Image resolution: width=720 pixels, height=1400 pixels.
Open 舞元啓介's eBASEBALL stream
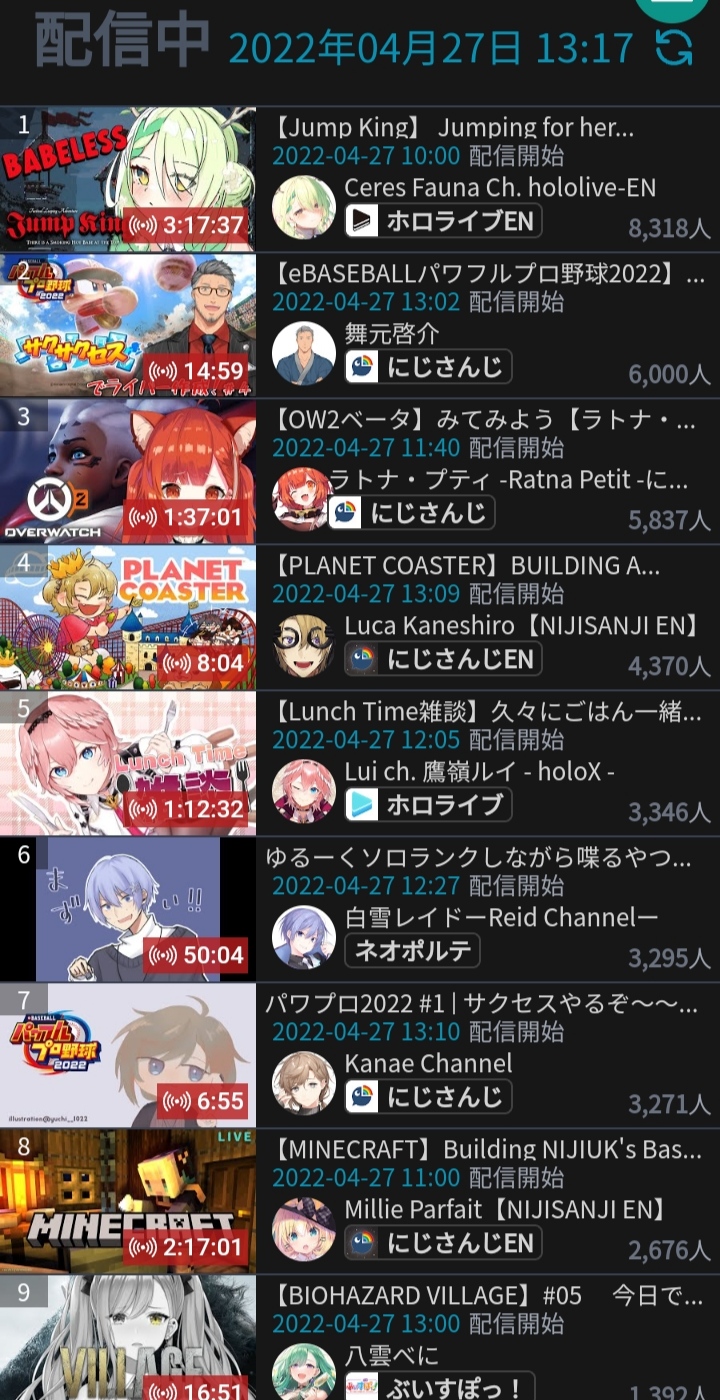coord(360,325)
